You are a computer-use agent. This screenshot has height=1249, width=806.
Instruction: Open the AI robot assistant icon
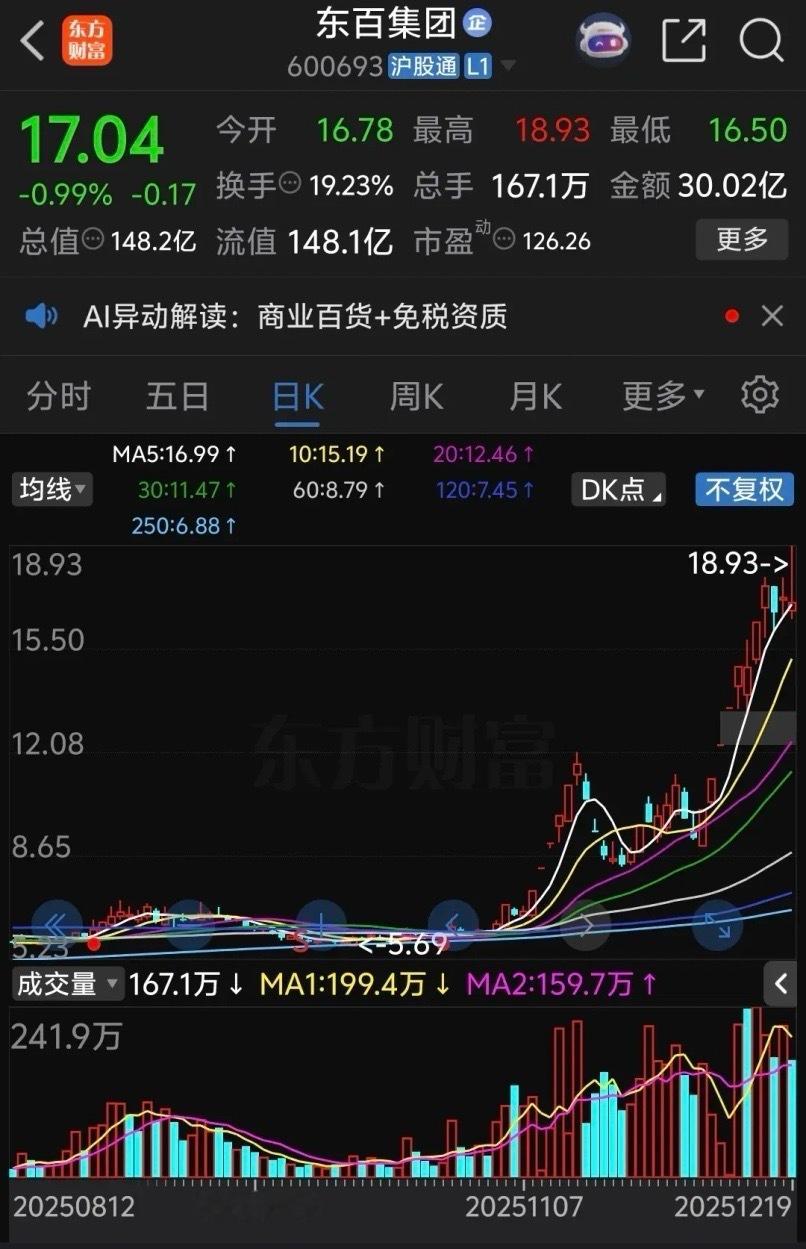[x=603, y=41]
